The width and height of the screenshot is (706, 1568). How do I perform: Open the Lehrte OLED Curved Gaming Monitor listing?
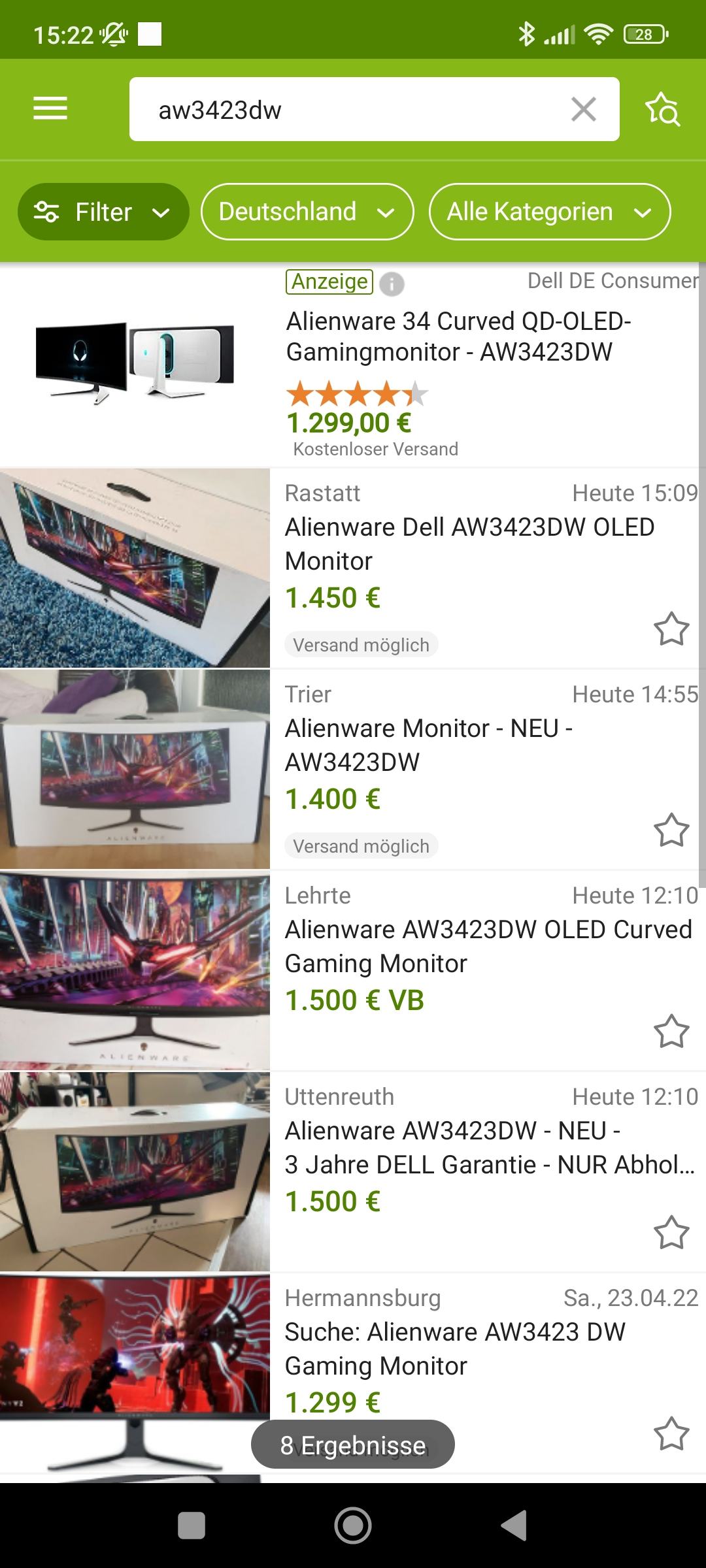(x=352, y=970)
